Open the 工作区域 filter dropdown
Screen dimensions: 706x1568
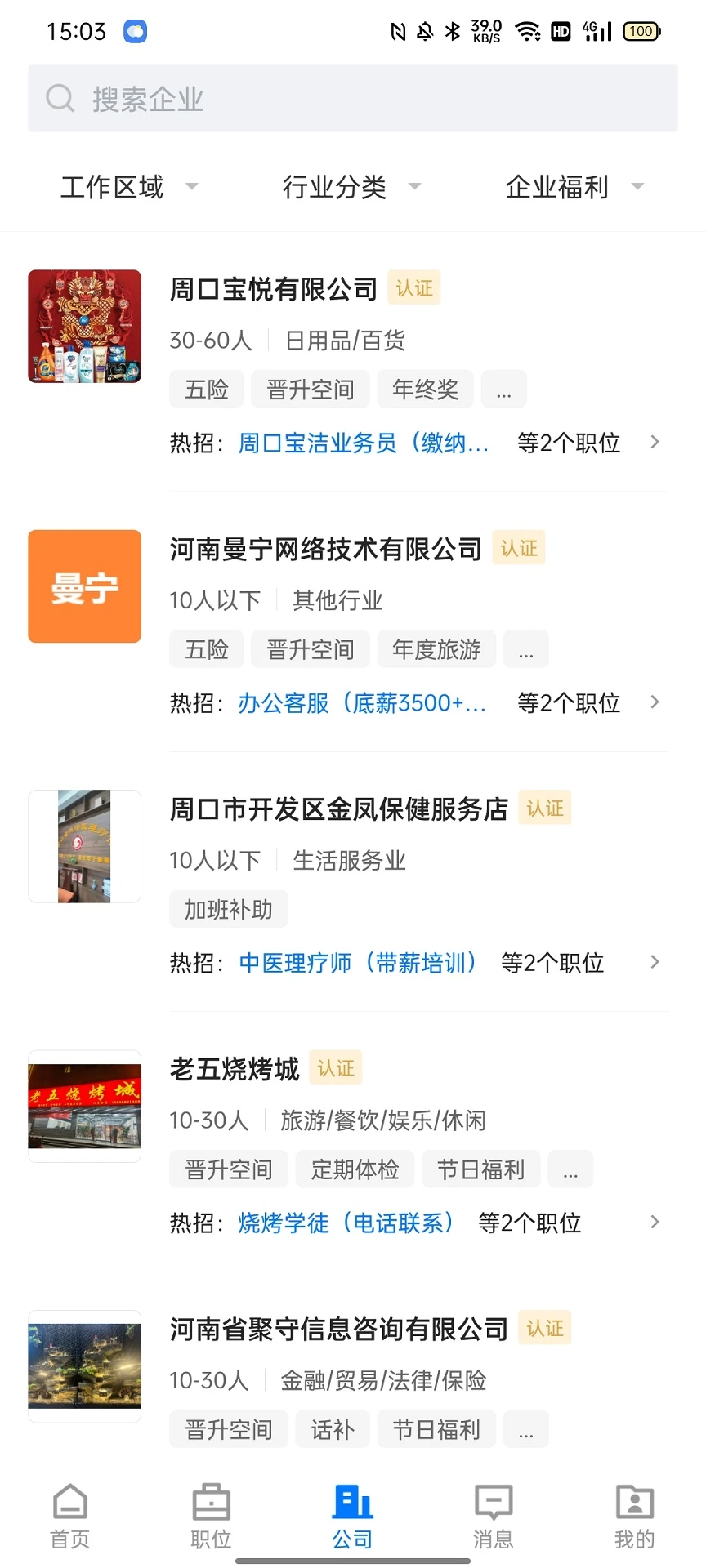pyautogui.click(x=128, y=186)
